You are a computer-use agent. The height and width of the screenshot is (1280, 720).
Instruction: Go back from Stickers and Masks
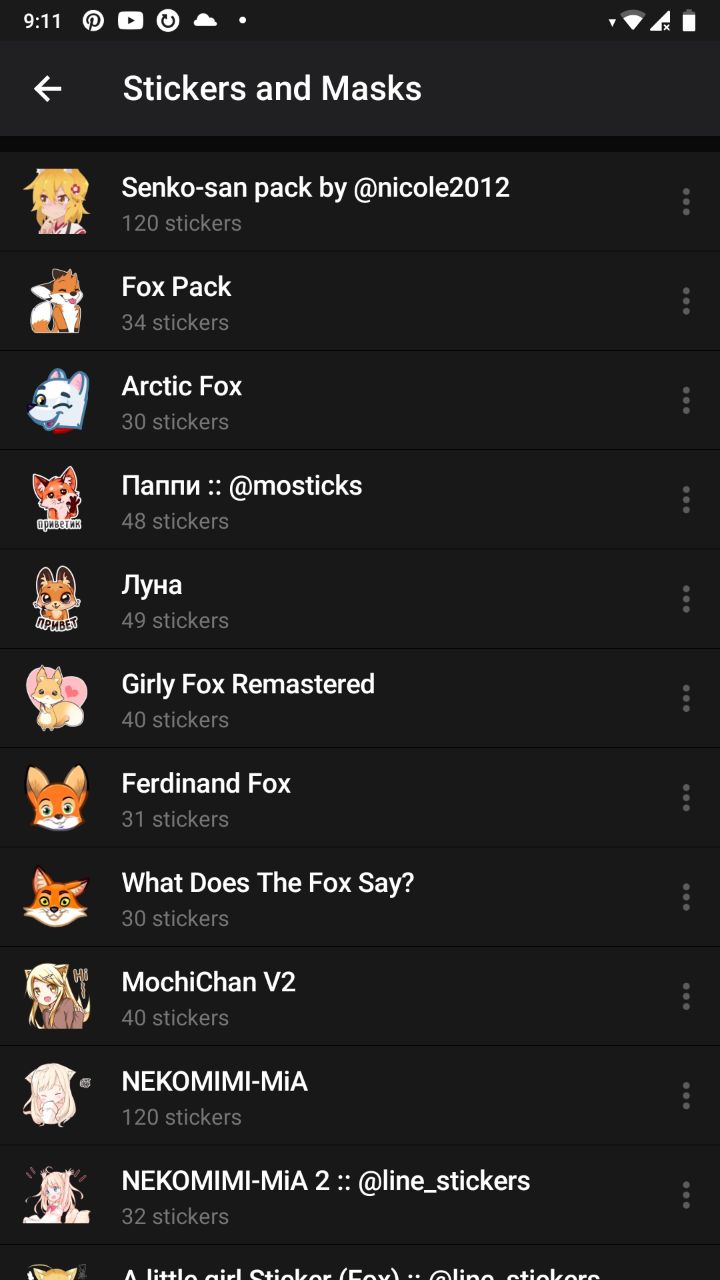[47, 88]
